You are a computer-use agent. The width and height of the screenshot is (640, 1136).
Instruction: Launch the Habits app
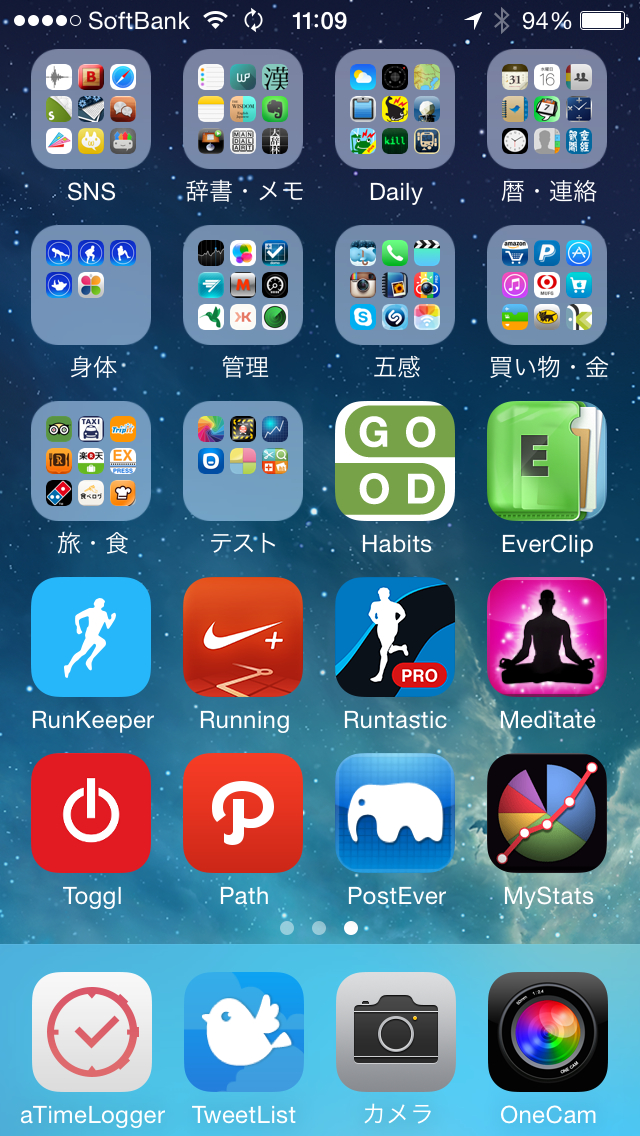[395, 461]
